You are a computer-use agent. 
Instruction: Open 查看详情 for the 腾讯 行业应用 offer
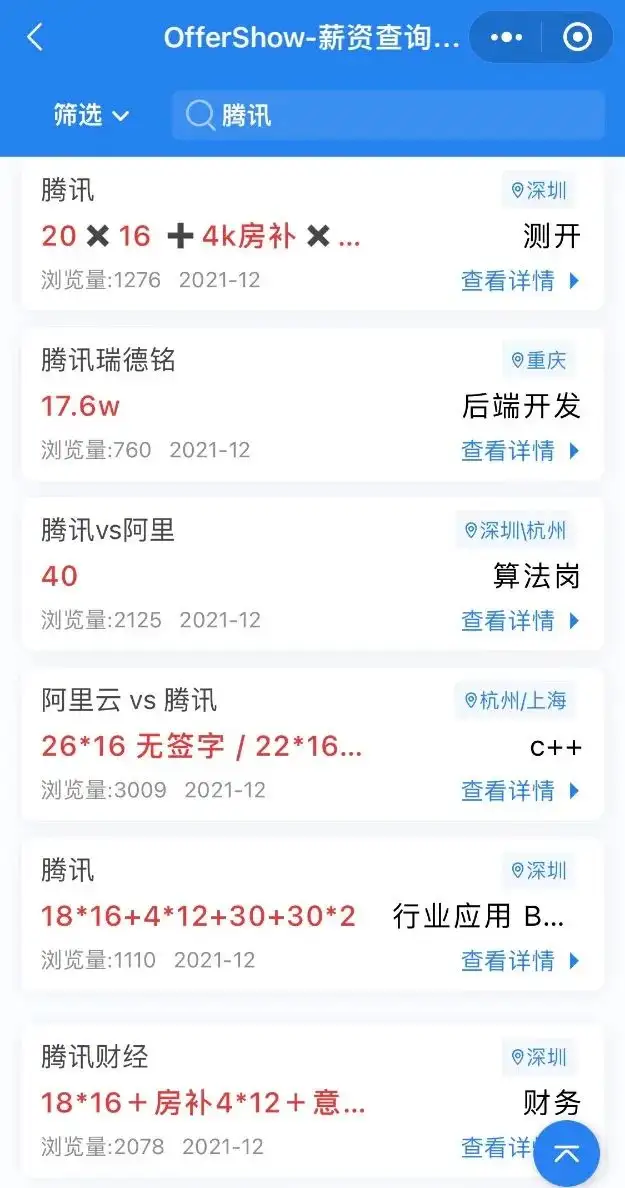(519, 961)
